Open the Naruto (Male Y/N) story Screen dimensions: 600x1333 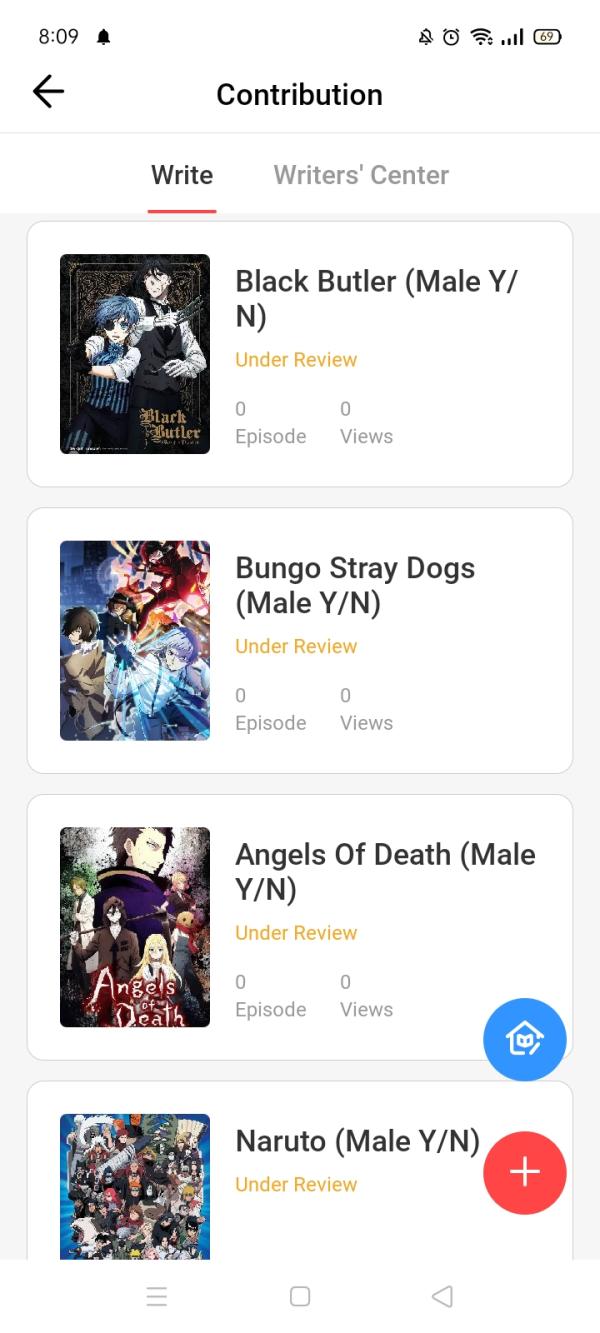pos(357,1141)
